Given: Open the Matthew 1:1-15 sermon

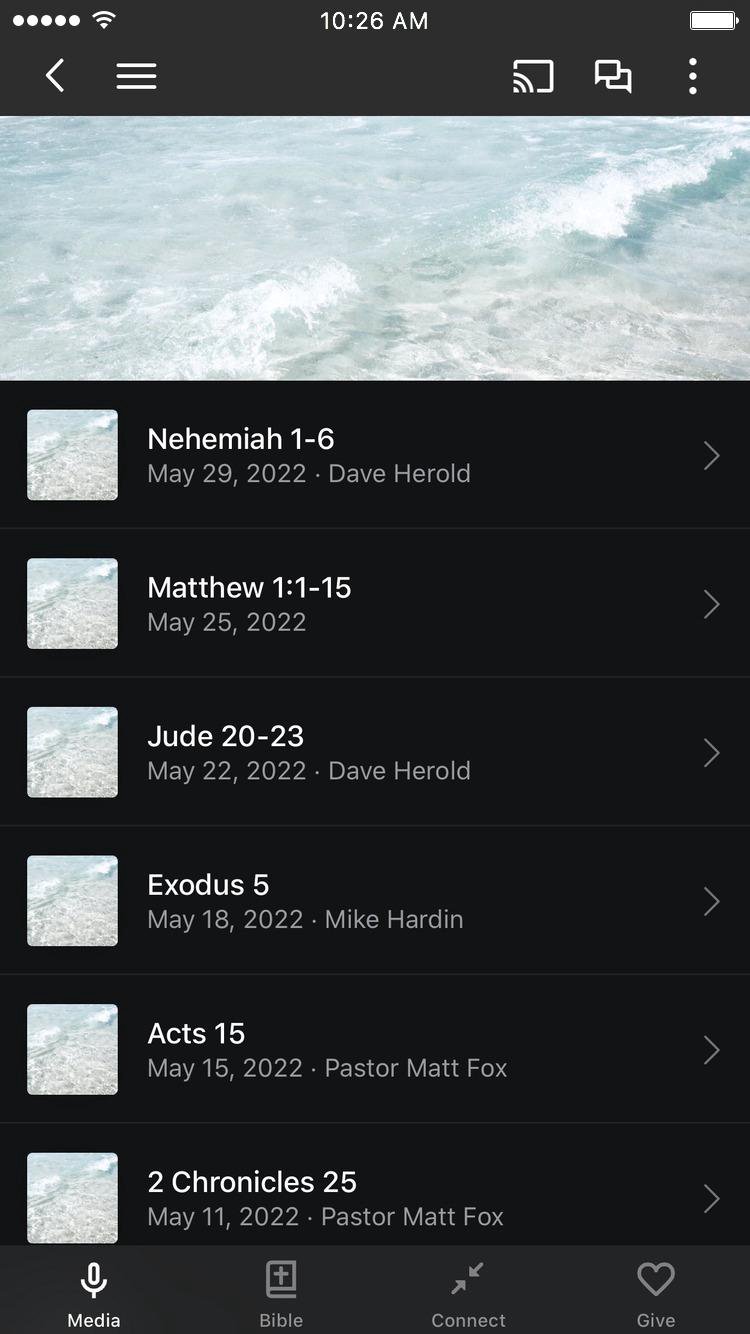Looking at the screenshot, I should tap(375, 603).
